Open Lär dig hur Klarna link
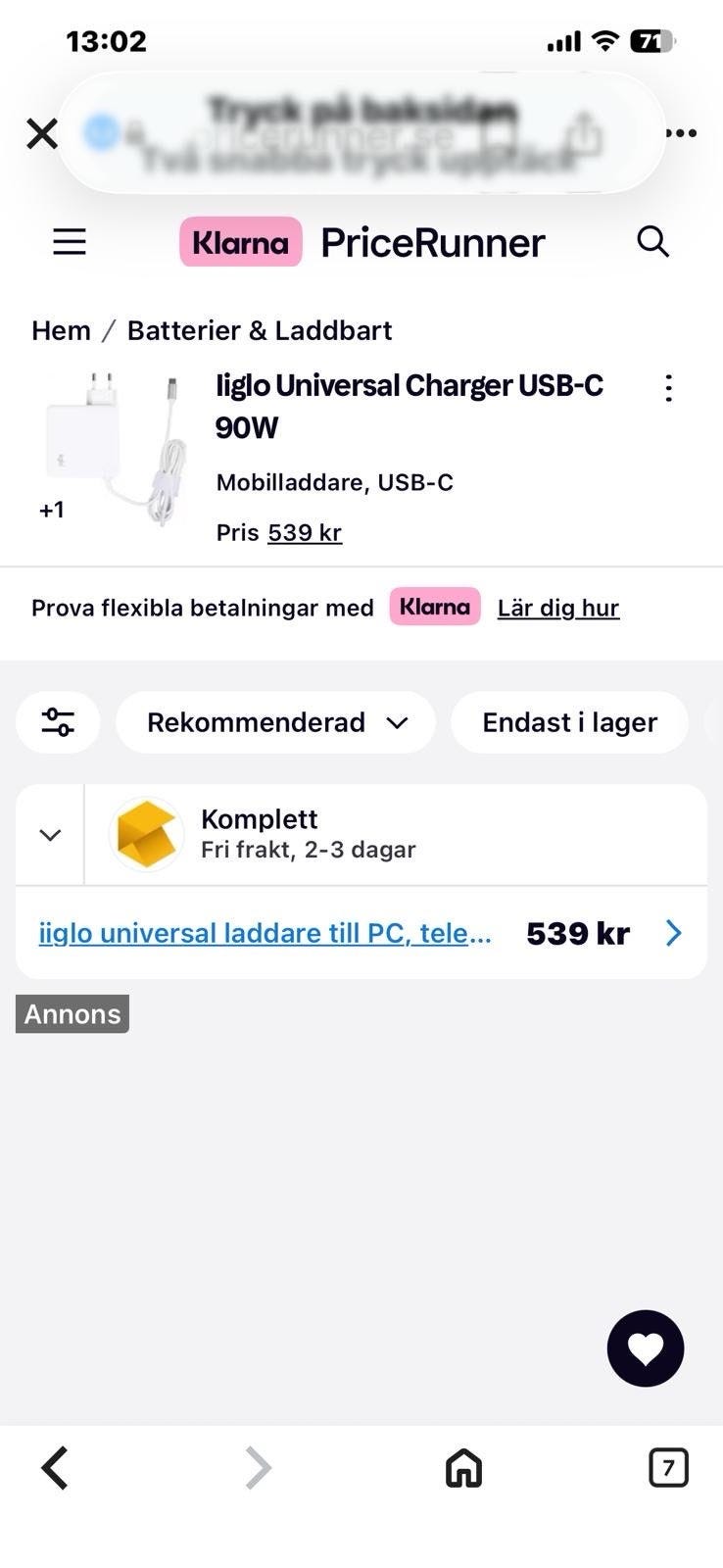 (x=558, y=608)
